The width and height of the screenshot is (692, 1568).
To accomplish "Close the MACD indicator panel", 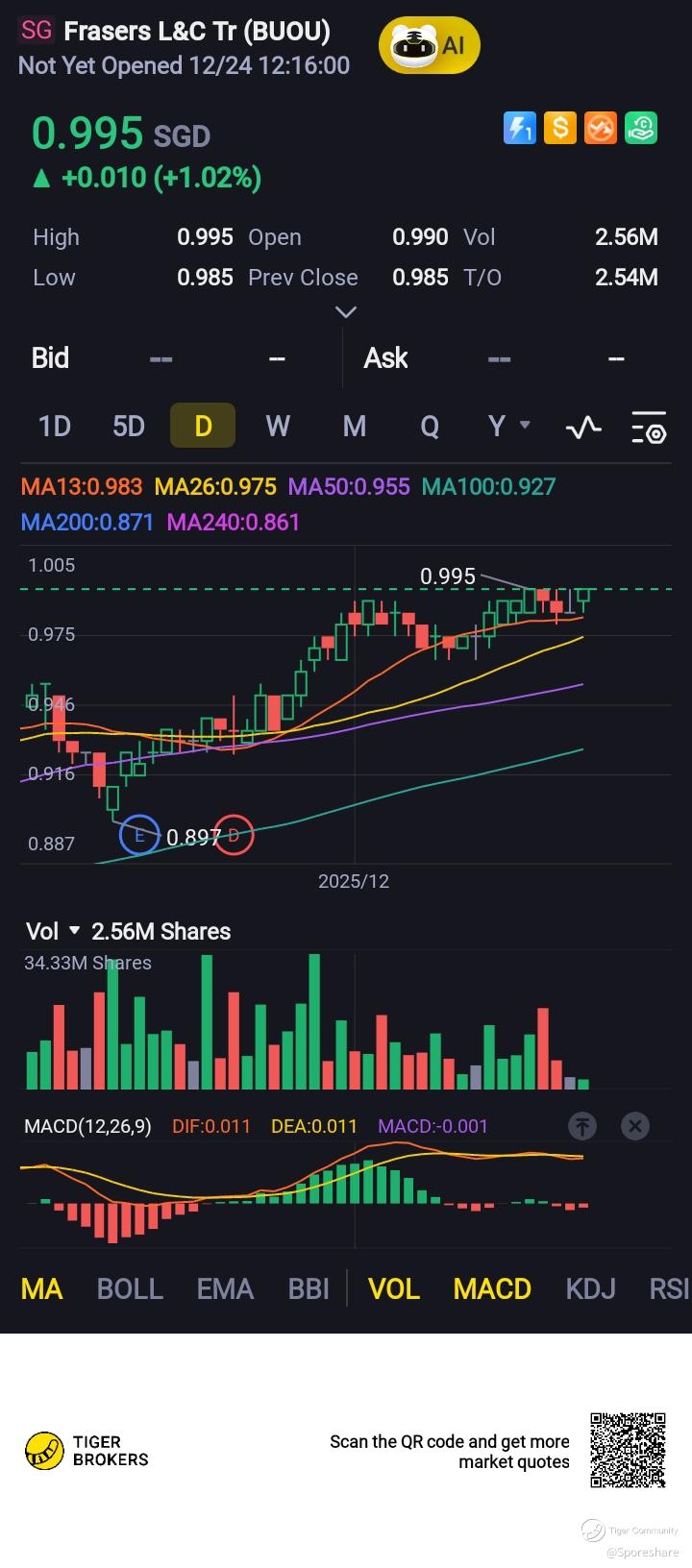I will coord(635,1126).
